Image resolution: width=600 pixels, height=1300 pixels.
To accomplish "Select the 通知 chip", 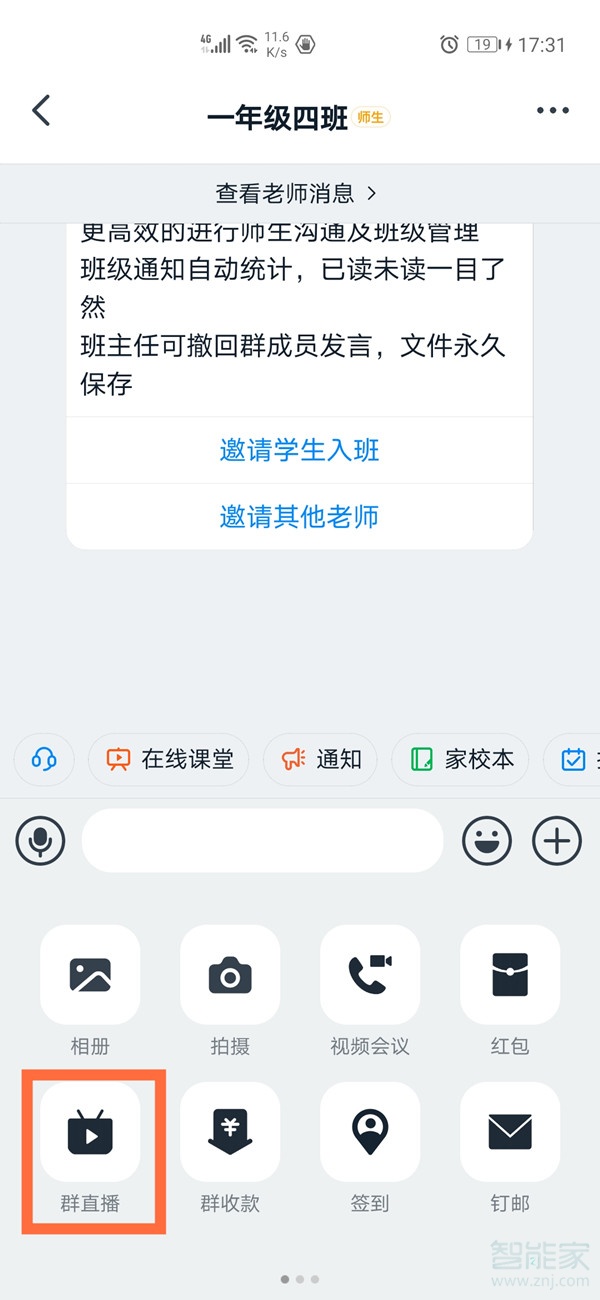I will [x=320, y=759].
